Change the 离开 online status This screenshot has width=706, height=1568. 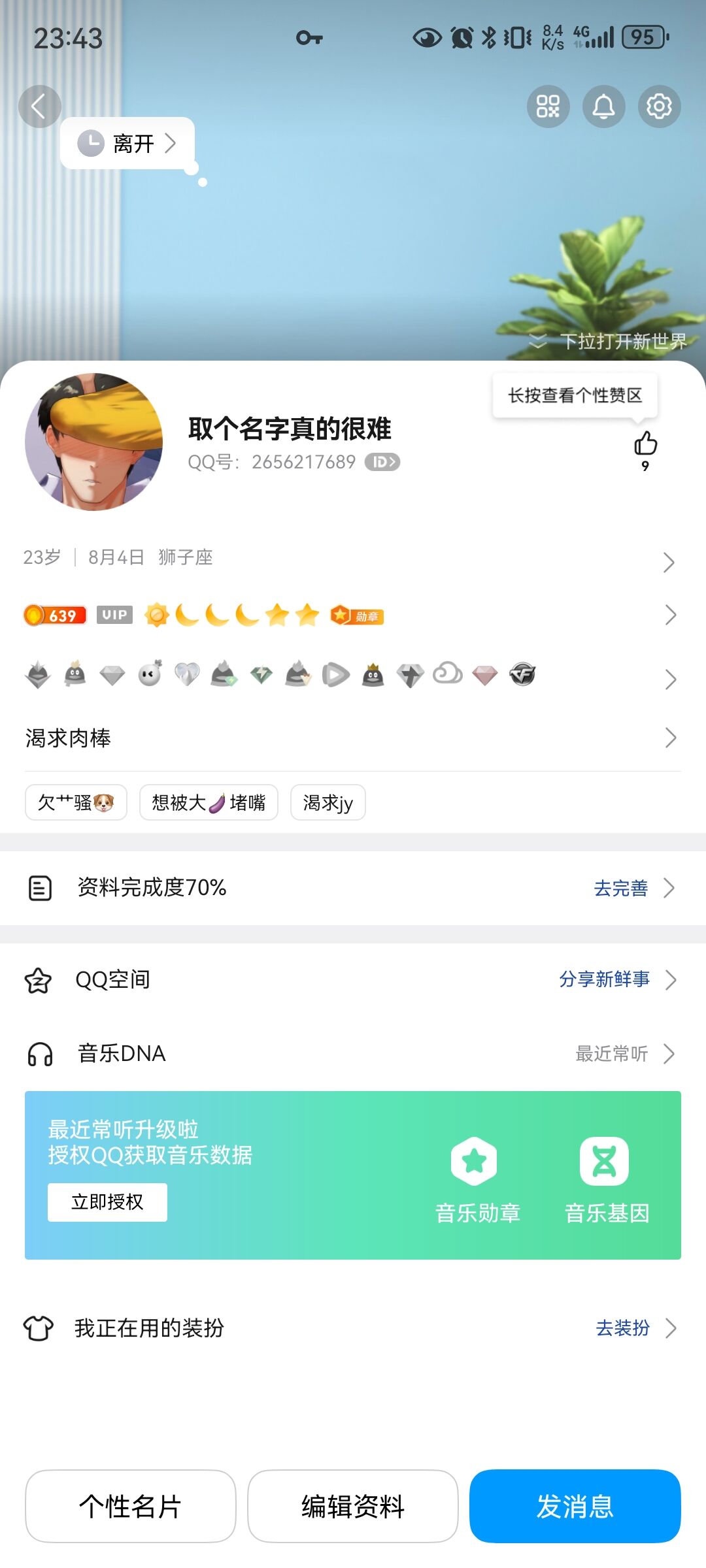coord(128,143)
